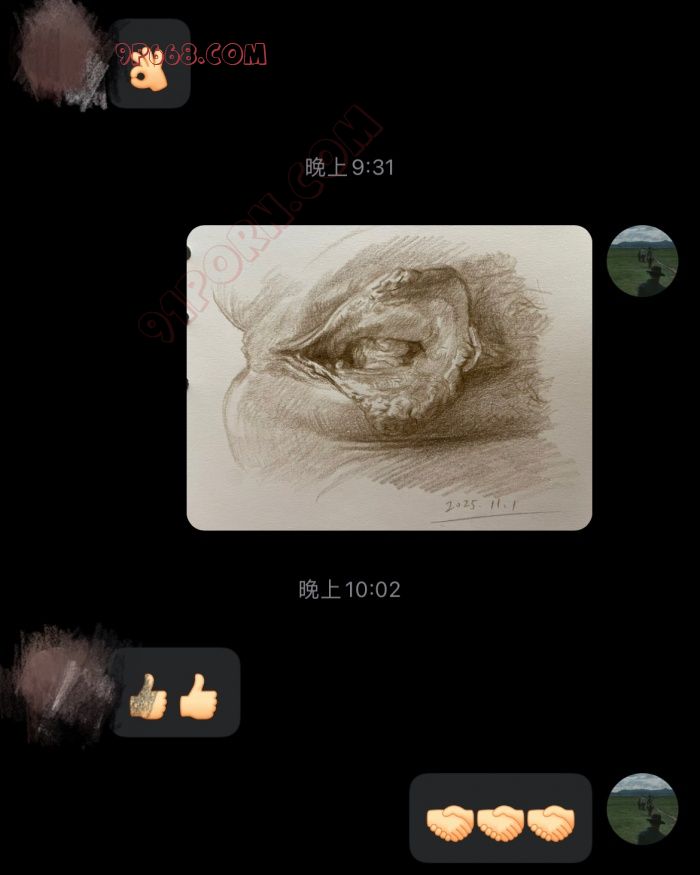The width and height of the screenshot is (700, 875).
Task: Tap the landscape avatar beside the image message
Action: pyautogui.click(x=643, y=261)
